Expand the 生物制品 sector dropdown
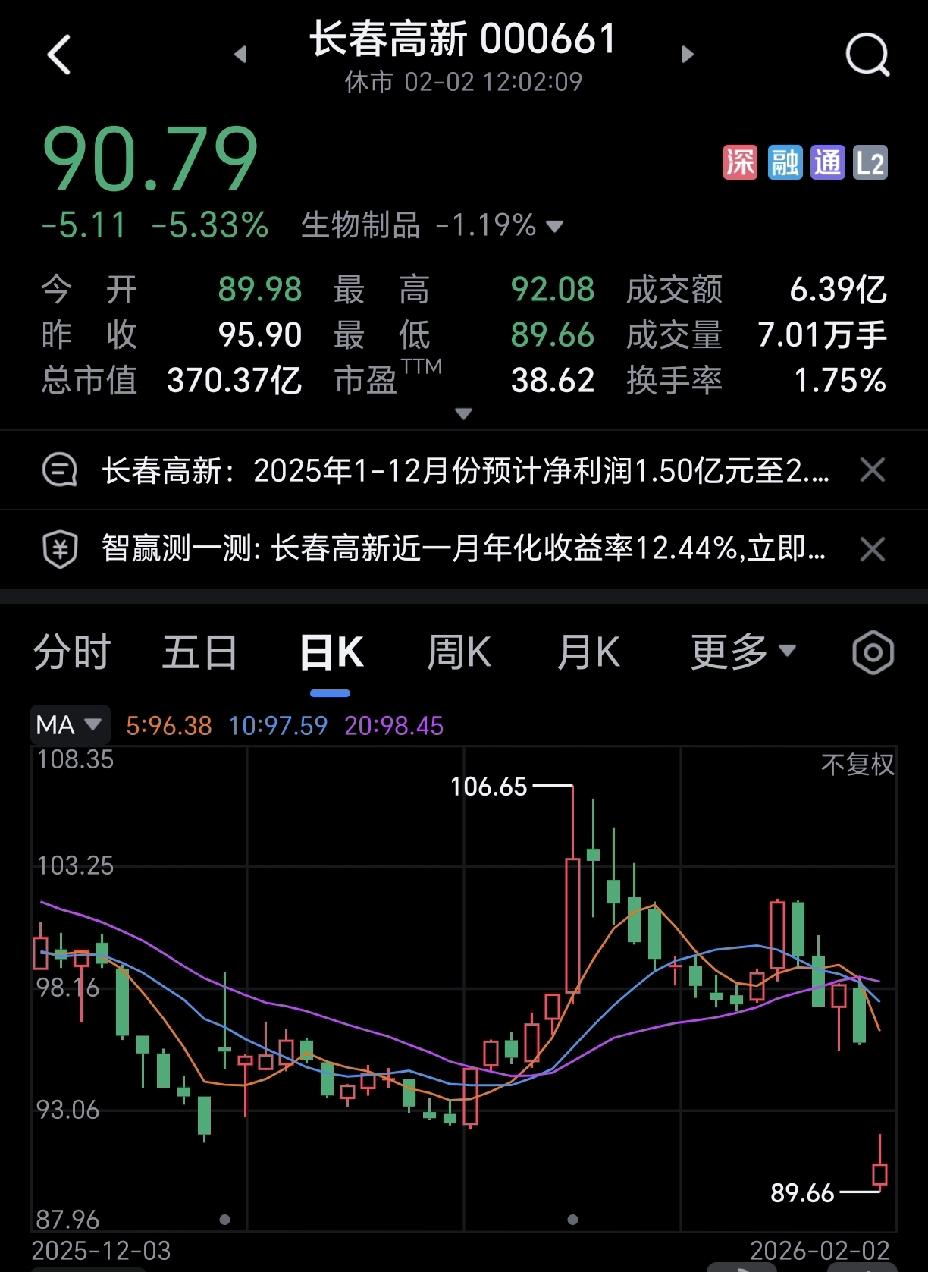Image resolution: width=928 pixels, height=1272 pixels. [555, 226]
